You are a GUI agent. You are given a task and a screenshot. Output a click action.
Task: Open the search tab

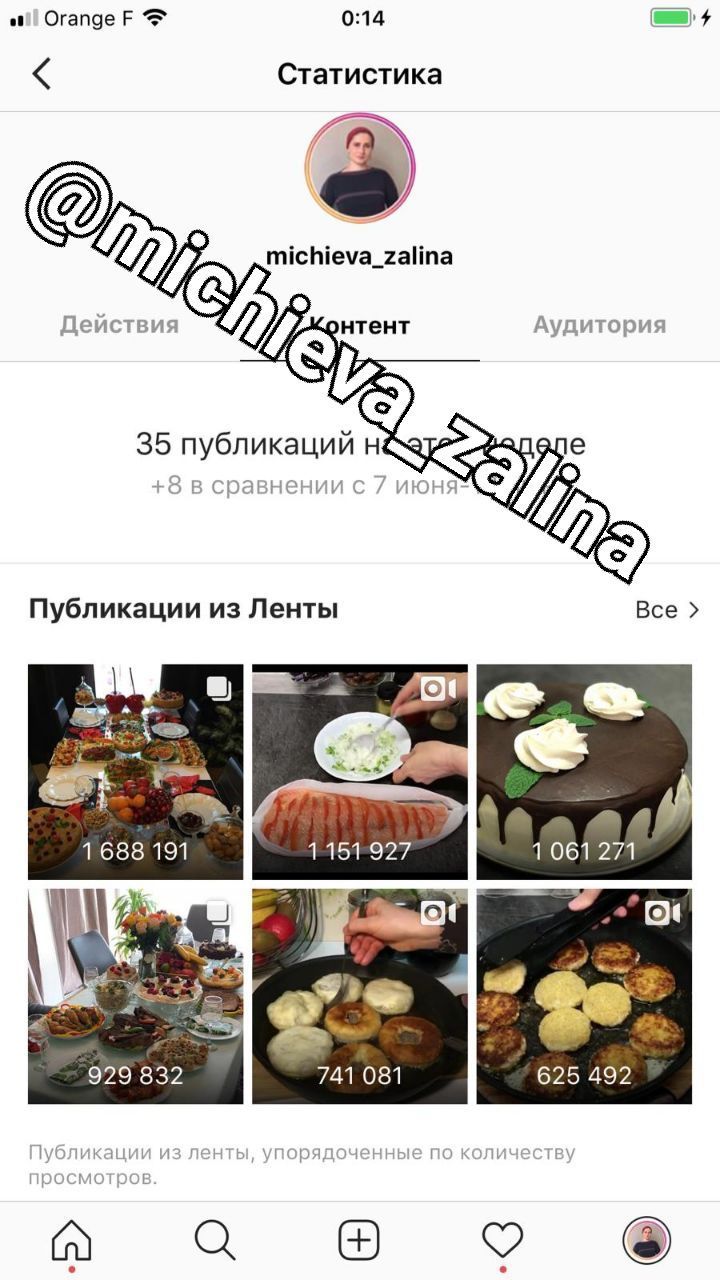click(215, 1241)
